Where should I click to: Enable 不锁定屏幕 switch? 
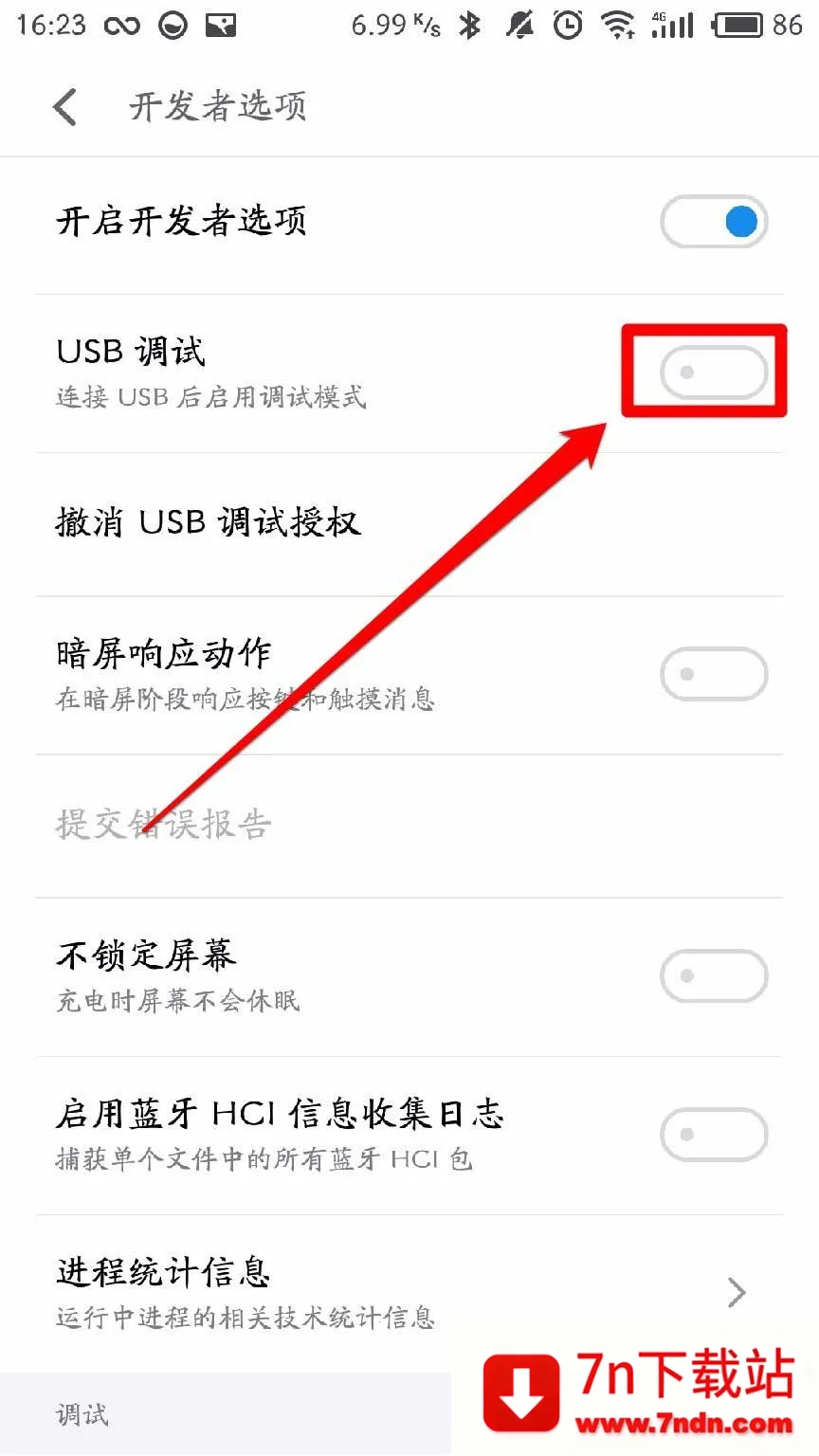click(713, 975)
